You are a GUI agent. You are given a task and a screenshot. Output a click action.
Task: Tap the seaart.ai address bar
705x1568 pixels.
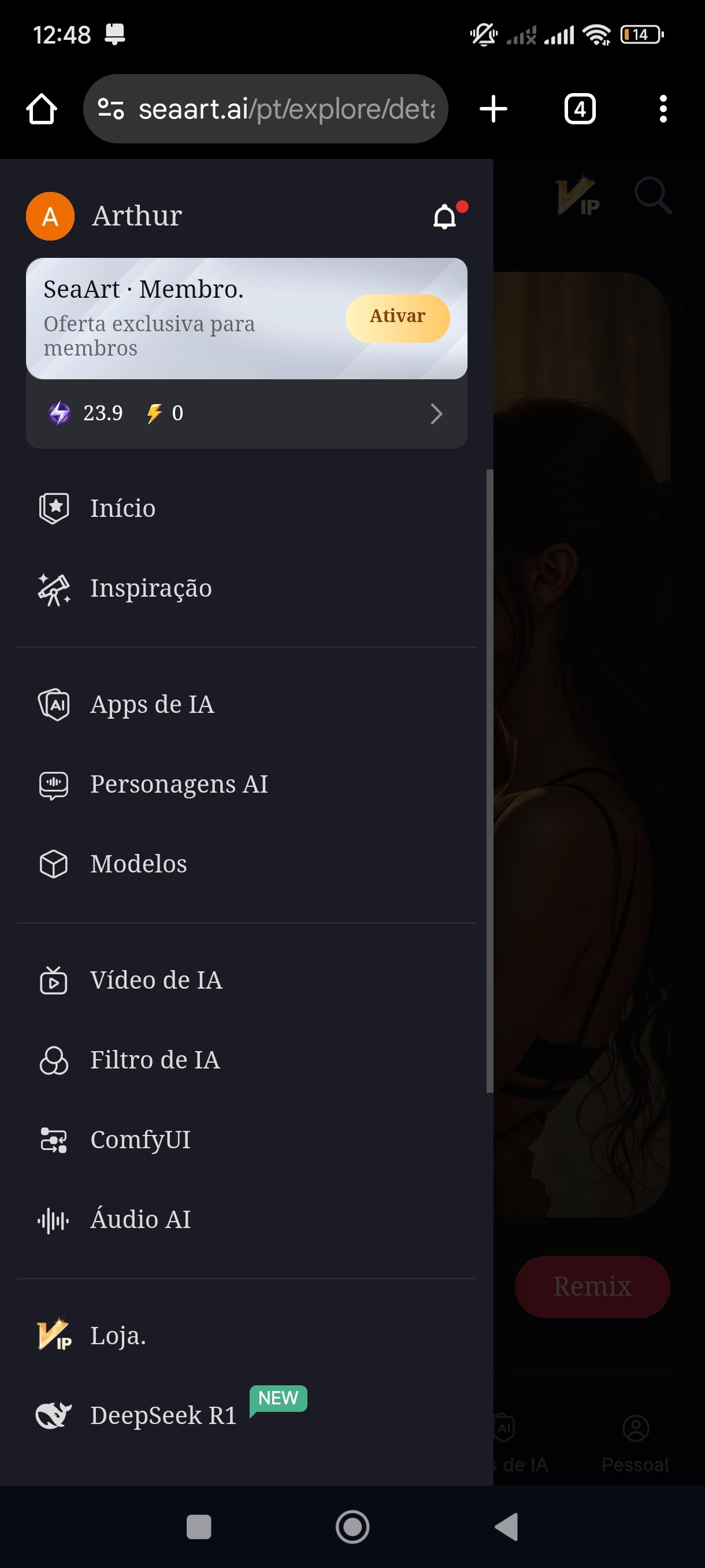[286, 109]
